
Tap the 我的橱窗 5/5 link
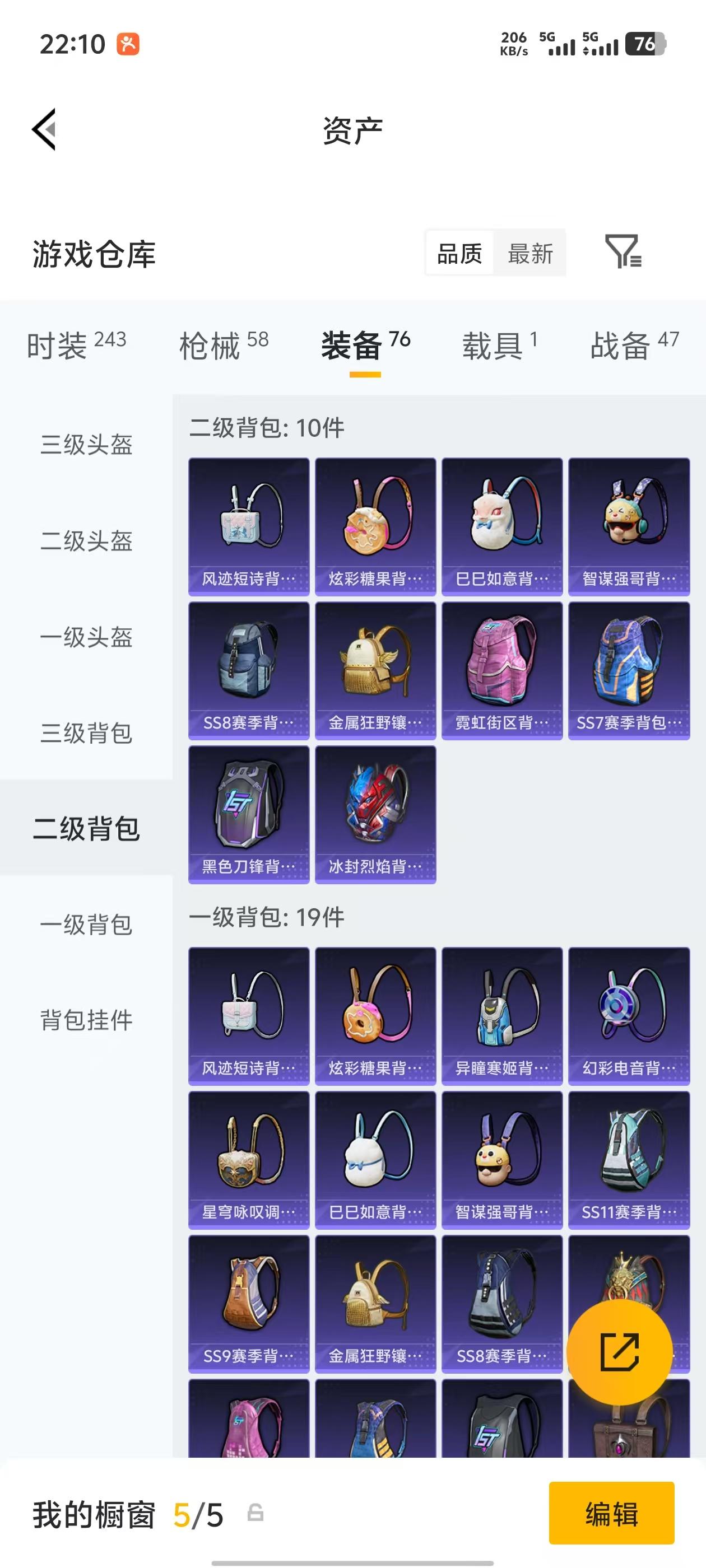pos(122,1514)
